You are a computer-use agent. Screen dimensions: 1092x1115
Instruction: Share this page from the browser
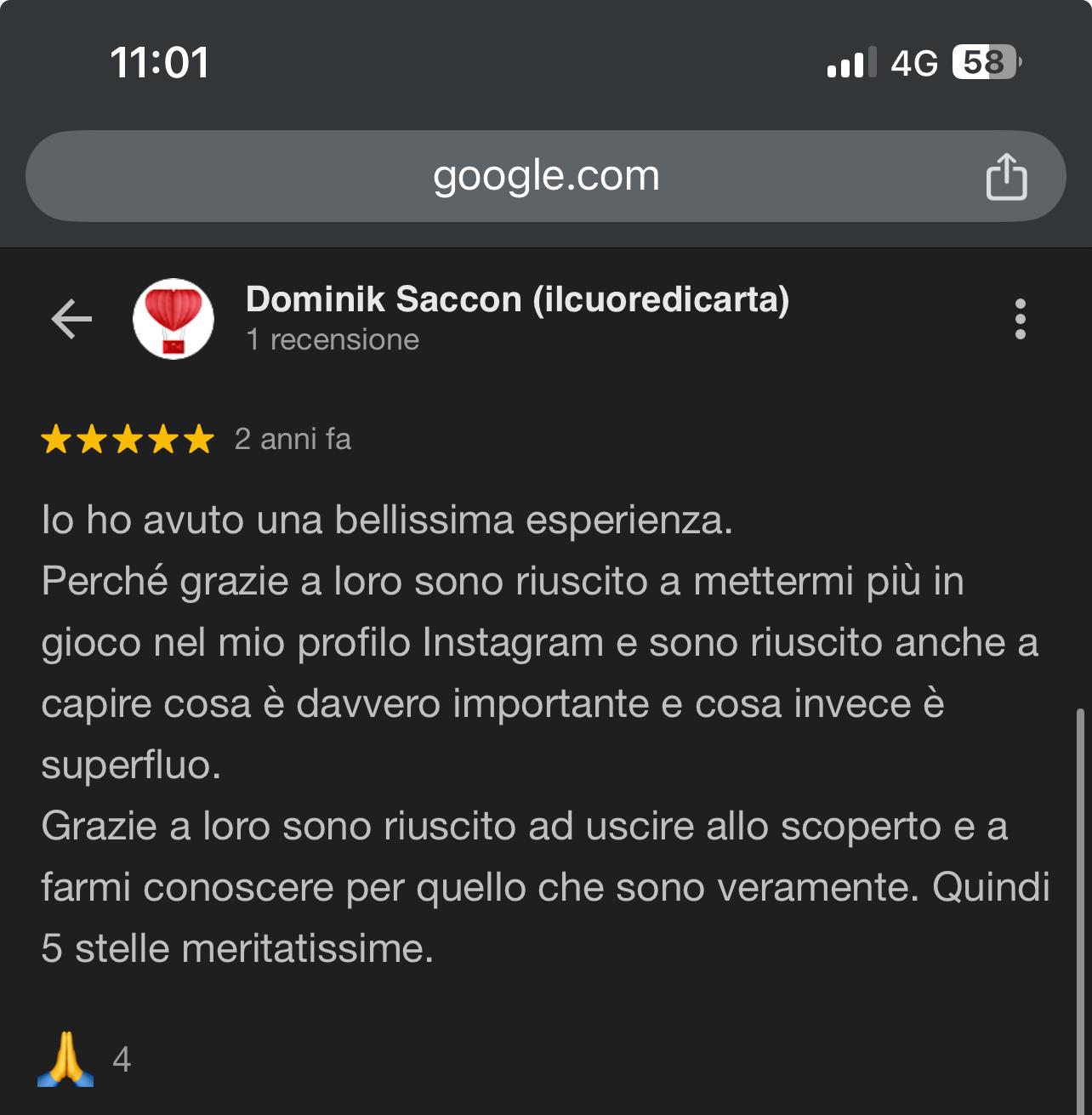(1006, 177)
